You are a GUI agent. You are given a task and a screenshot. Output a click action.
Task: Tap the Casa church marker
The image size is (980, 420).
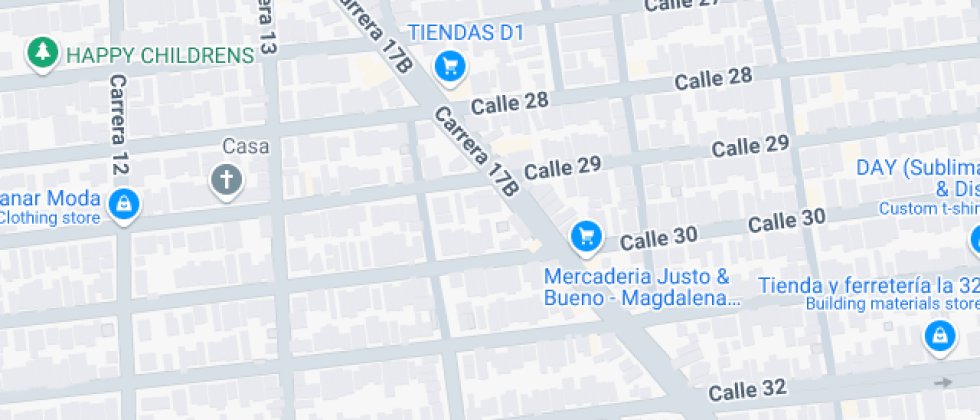(x=227, y=180)
